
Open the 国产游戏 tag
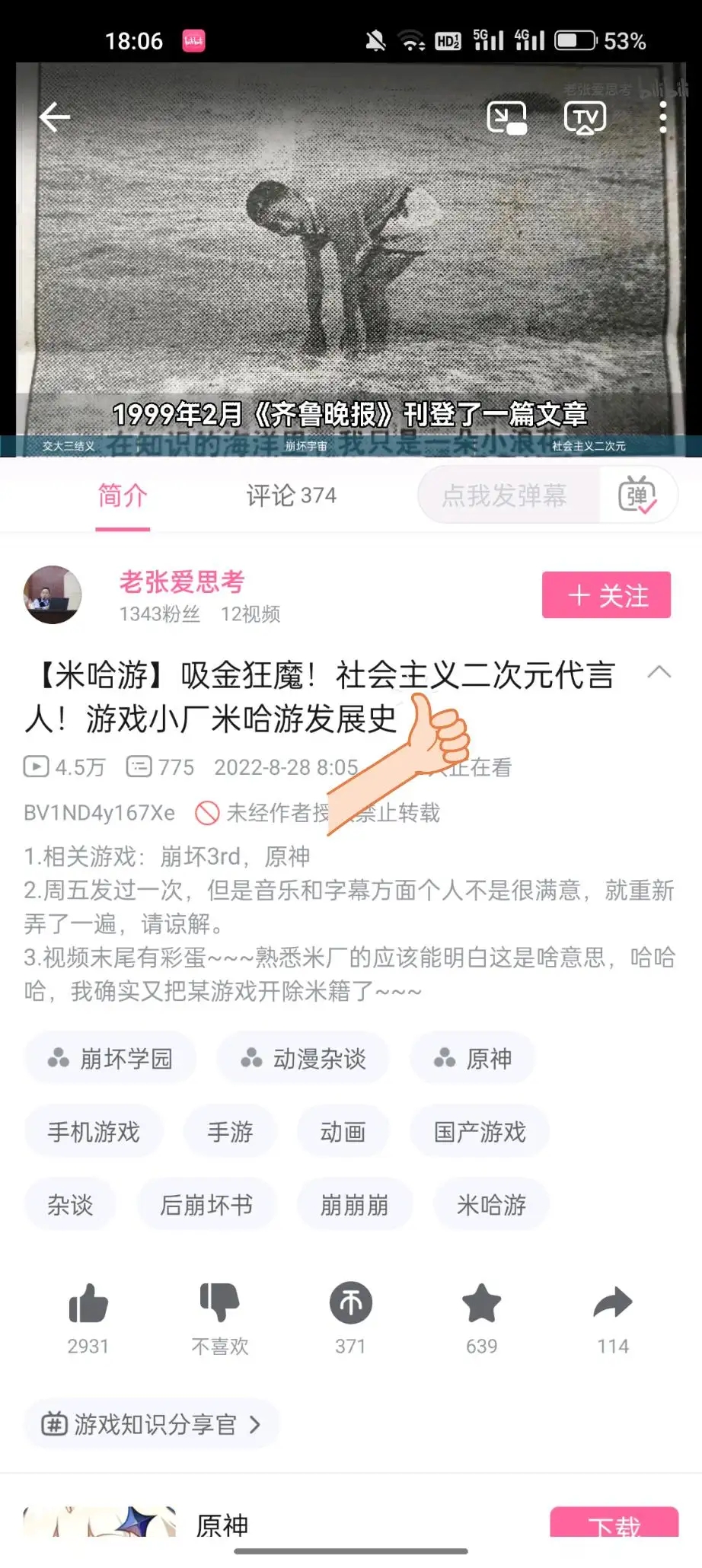(x=480, y=1132)
